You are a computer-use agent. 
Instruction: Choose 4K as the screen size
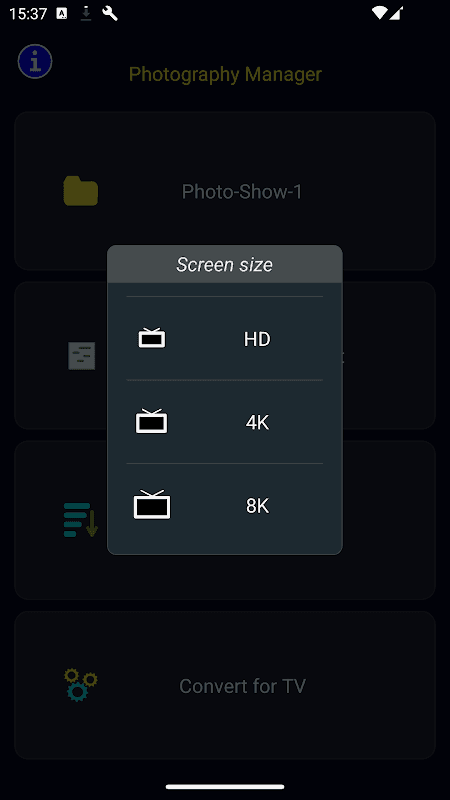pyautogui.click(x=224, y=422)
